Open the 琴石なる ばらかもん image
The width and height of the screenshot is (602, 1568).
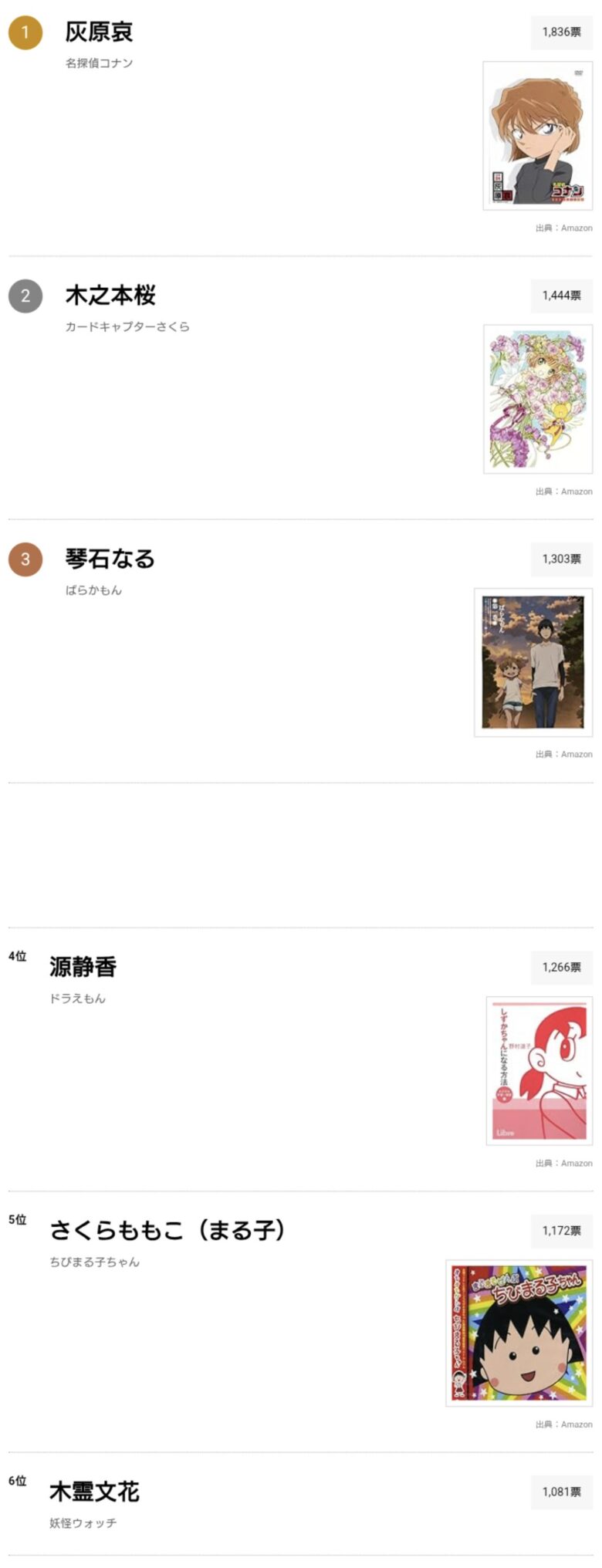(x=533, y=662)
